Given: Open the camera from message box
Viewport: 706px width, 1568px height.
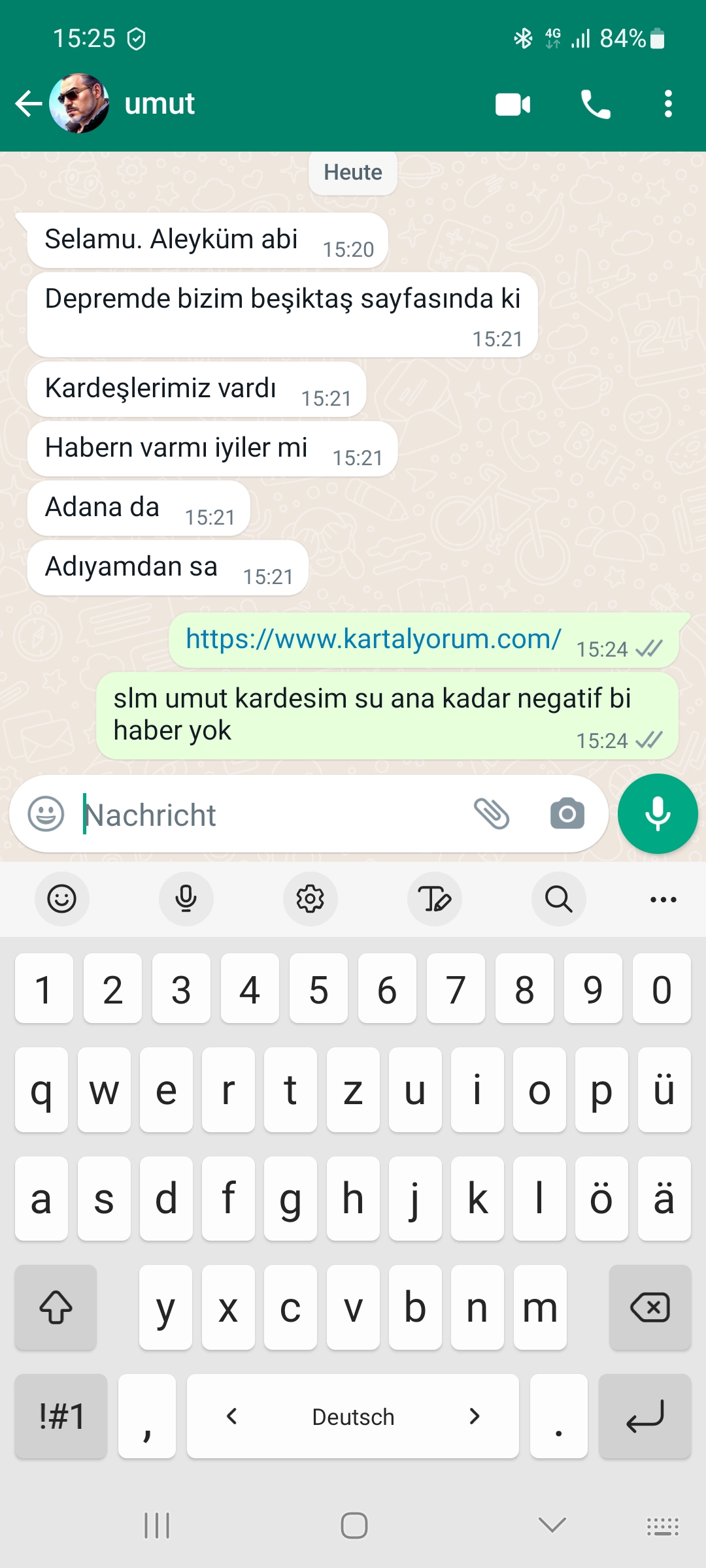Looking at the screenshot, I should click(x=567, y=814).
